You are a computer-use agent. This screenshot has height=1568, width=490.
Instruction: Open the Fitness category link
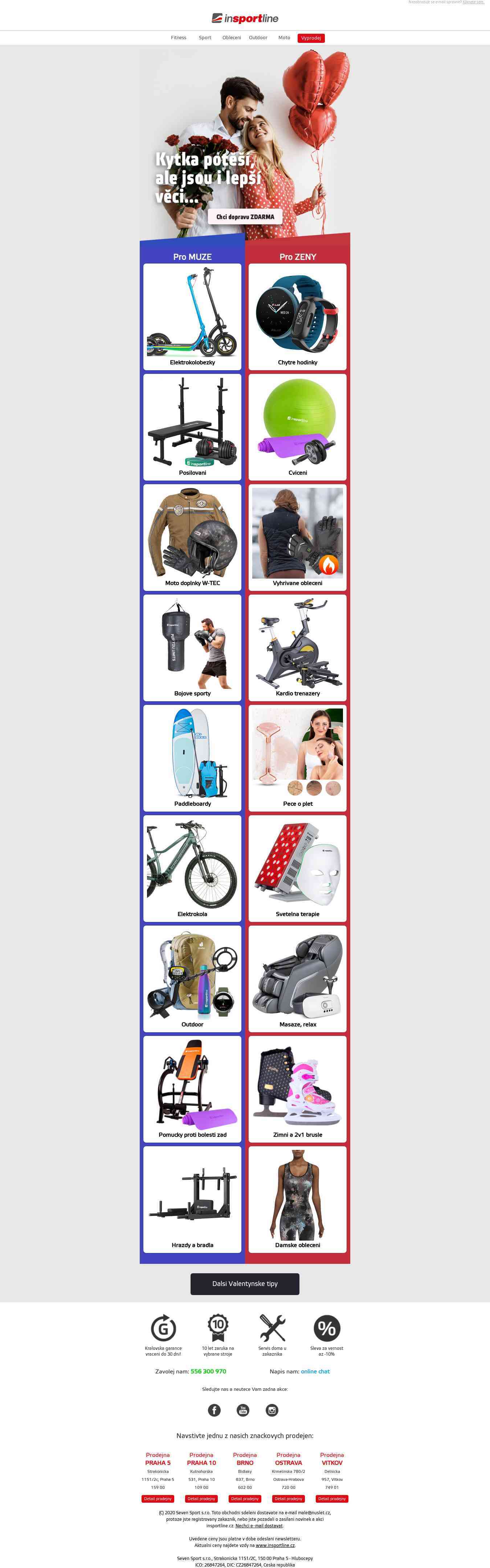[178, 38]
